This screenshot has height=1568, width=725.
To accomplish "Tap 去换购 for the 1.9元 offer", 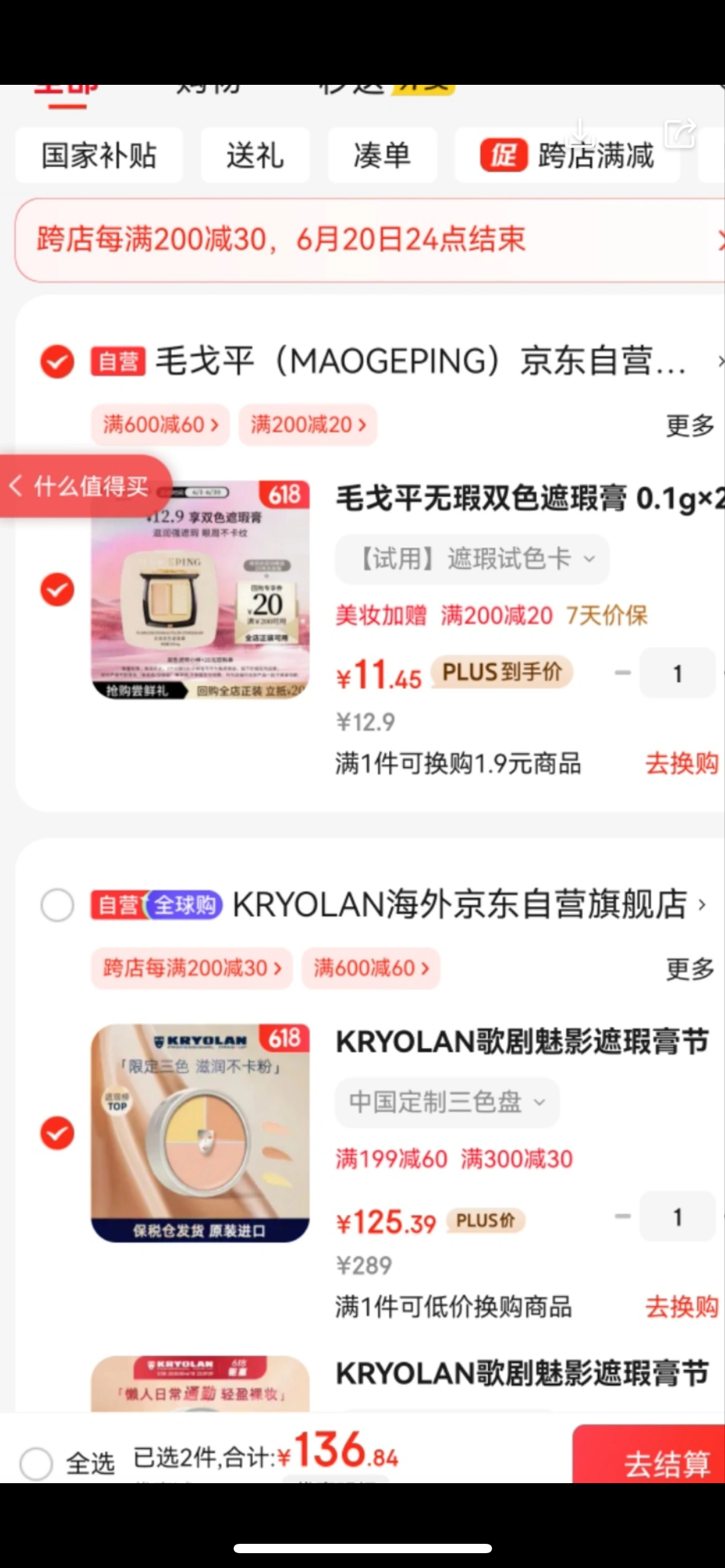I will tap(681, 764).
